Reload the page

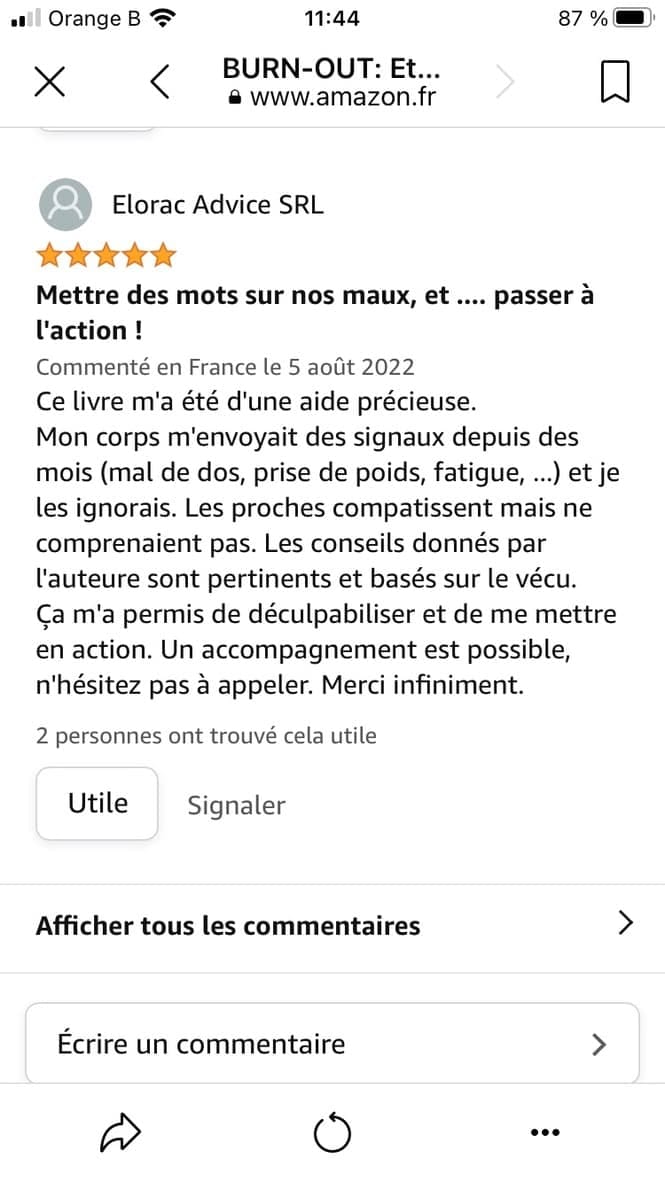[x=332, y=1133]
